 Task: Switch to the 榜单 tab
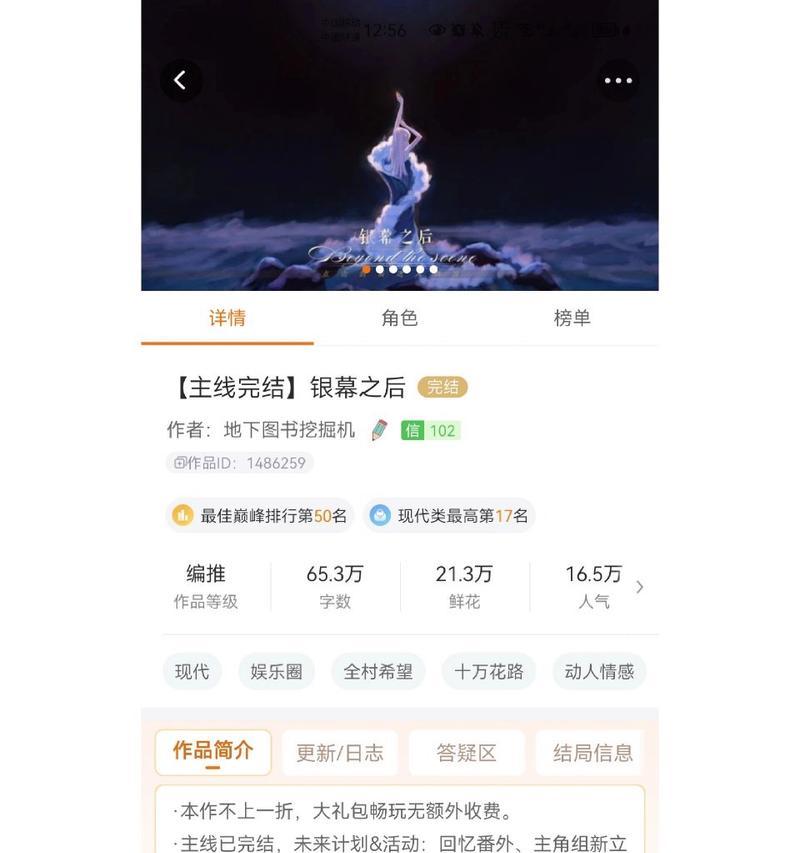[572, 318]
